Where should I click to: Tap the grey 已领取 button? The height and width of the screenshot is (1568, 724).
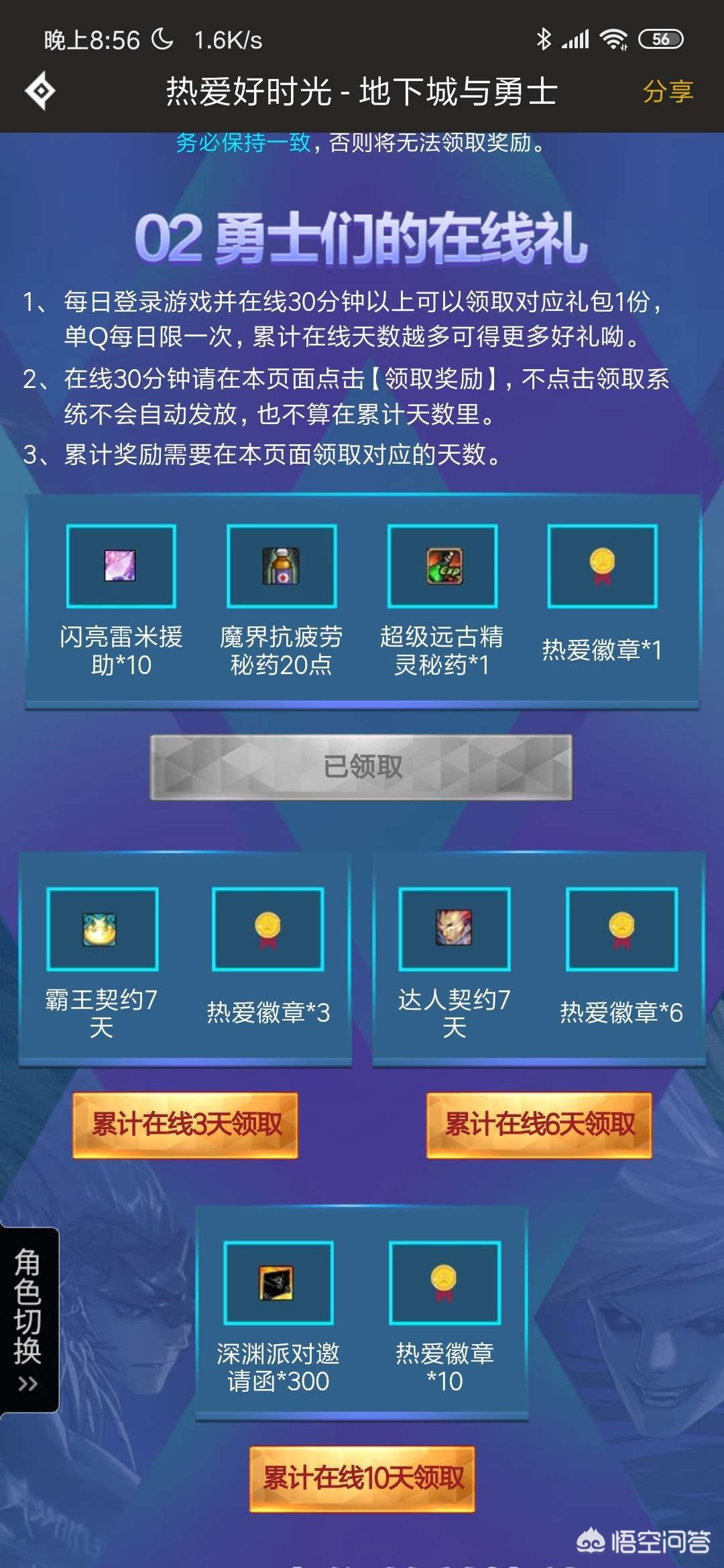(361, 767)
